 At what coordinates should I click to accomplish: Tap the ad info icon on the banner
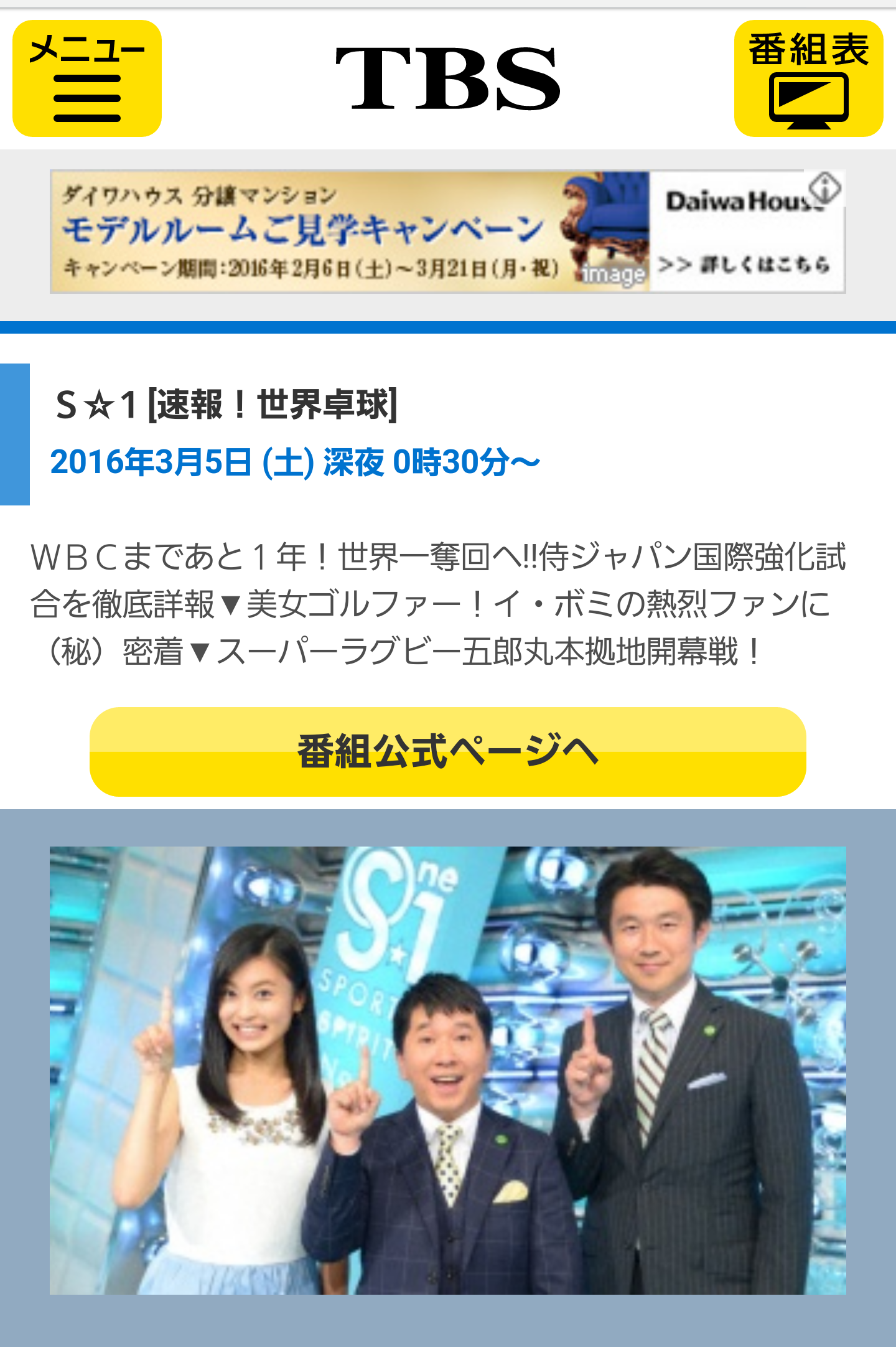(x=824, y=186)
